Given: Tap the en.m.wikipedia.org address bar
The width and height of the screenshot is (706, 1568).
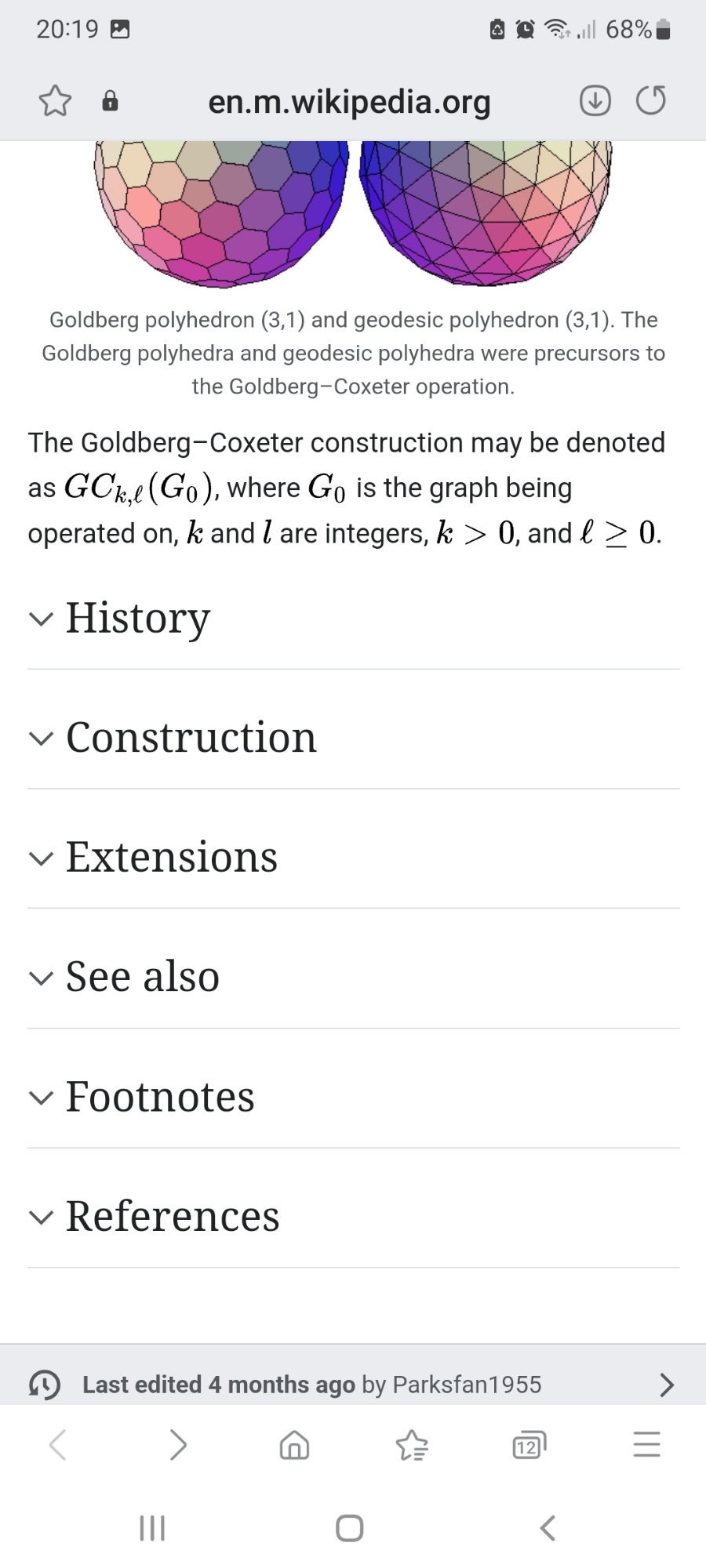Looking at the screenshot, I should 349,102.
